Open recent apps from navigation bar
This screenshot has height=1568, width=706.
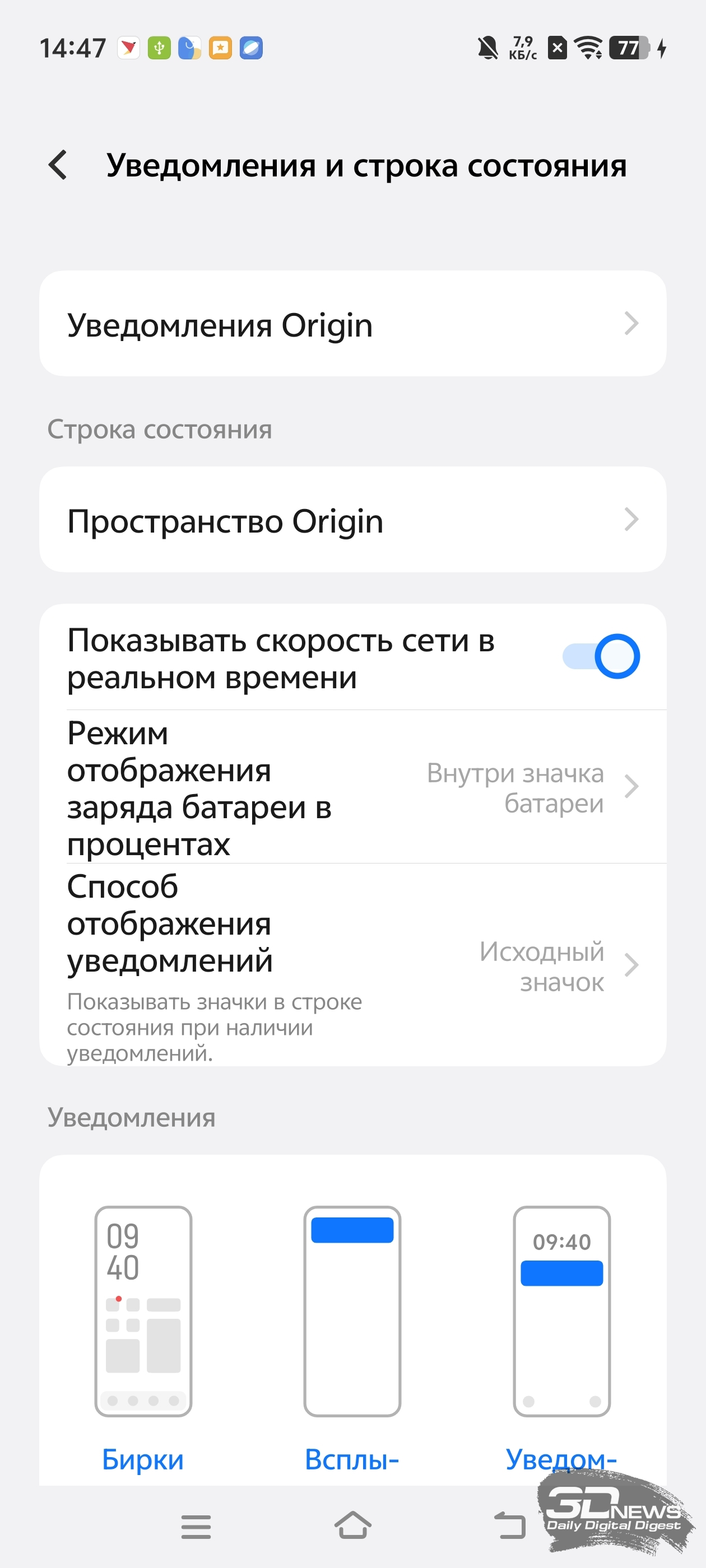coord(196,1527)
